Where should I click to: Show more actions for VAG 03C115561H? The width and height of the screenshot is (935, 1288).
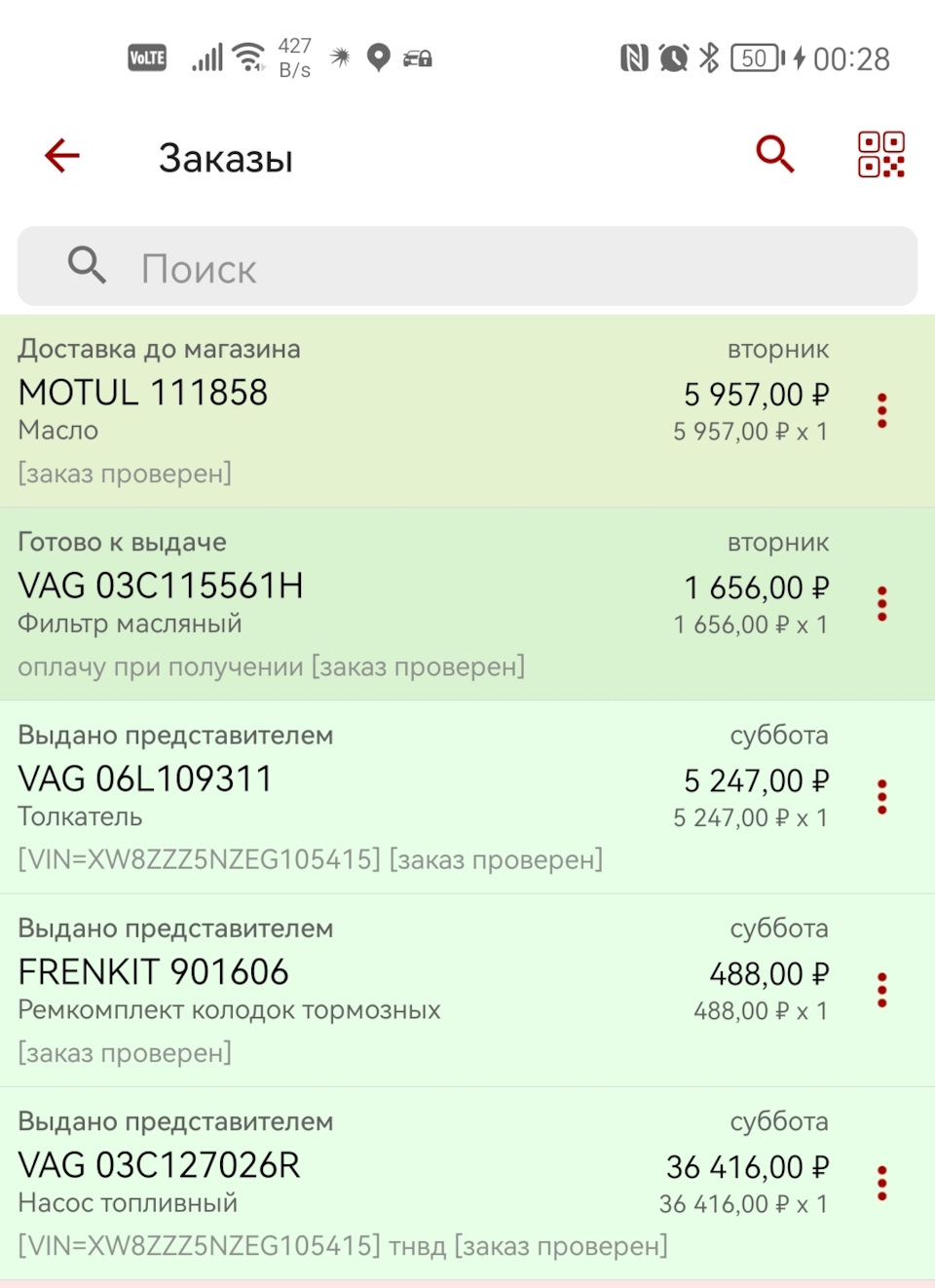[881, 604]
